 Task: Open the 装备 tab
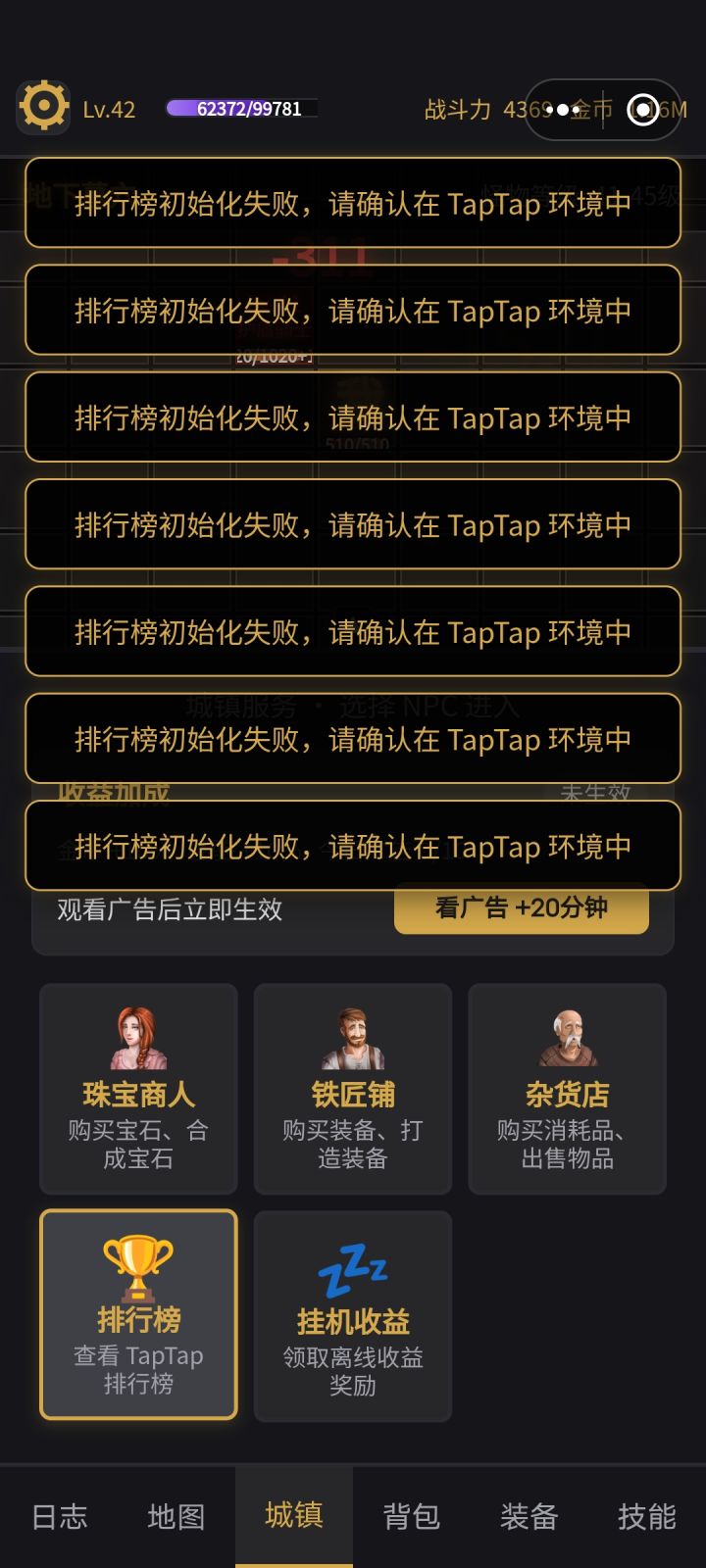(x=529, y=1515)
